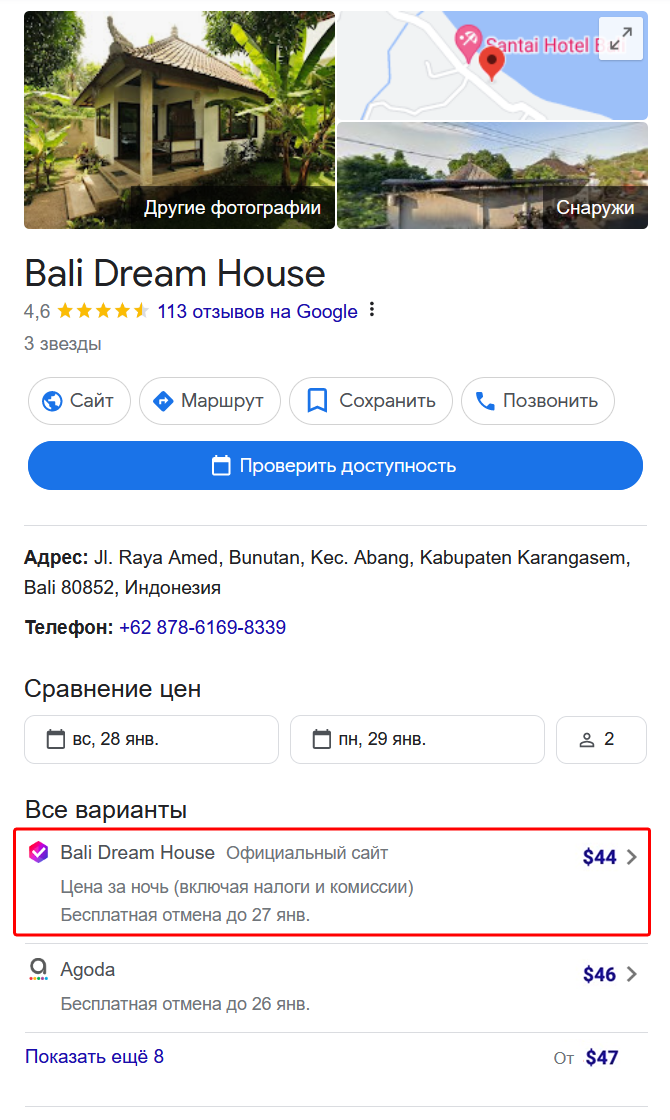Image resolution: width=670 pixels, height=1120 pixels.
Task: Tap the Сайт button
Action: click(79, 401)
